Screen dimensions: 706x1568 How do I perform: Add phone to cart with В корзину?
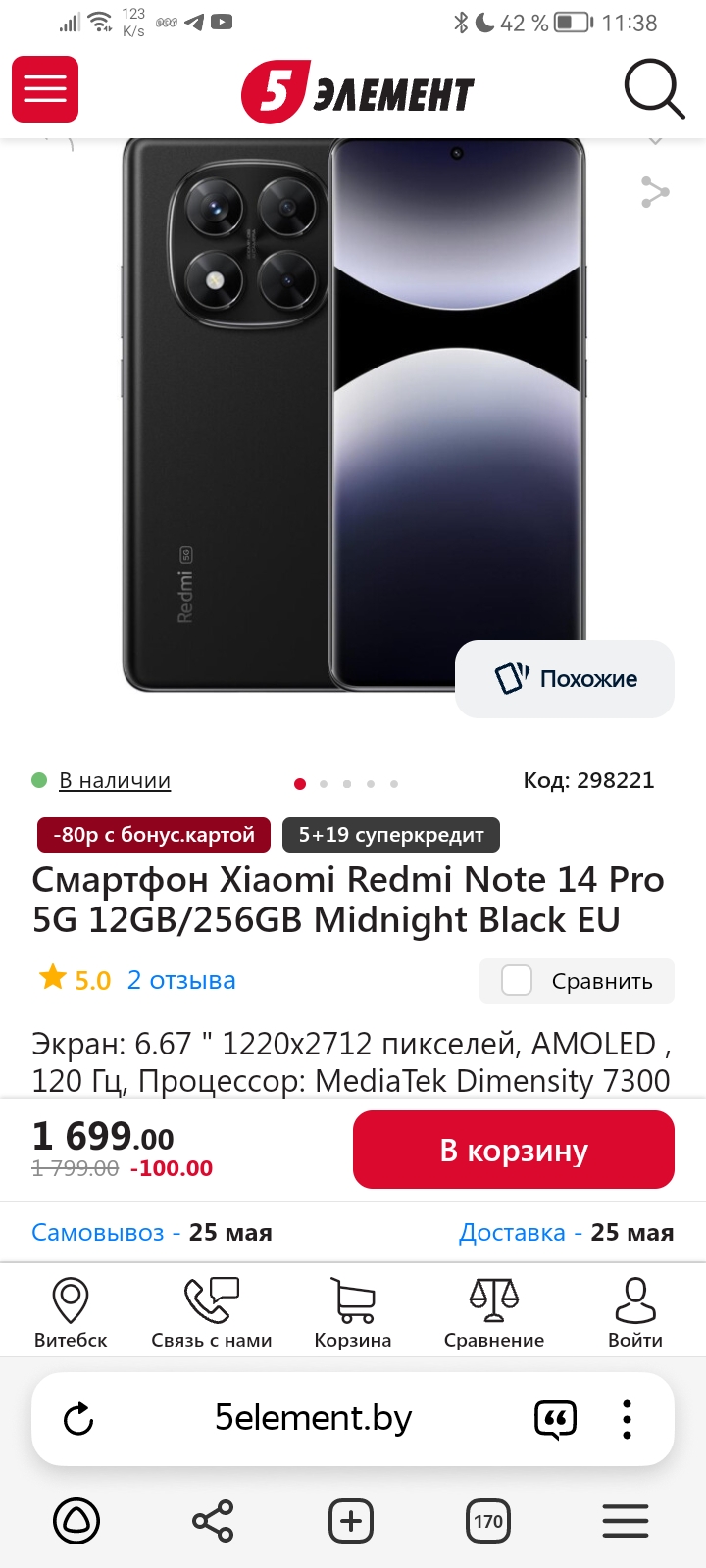514,1150
